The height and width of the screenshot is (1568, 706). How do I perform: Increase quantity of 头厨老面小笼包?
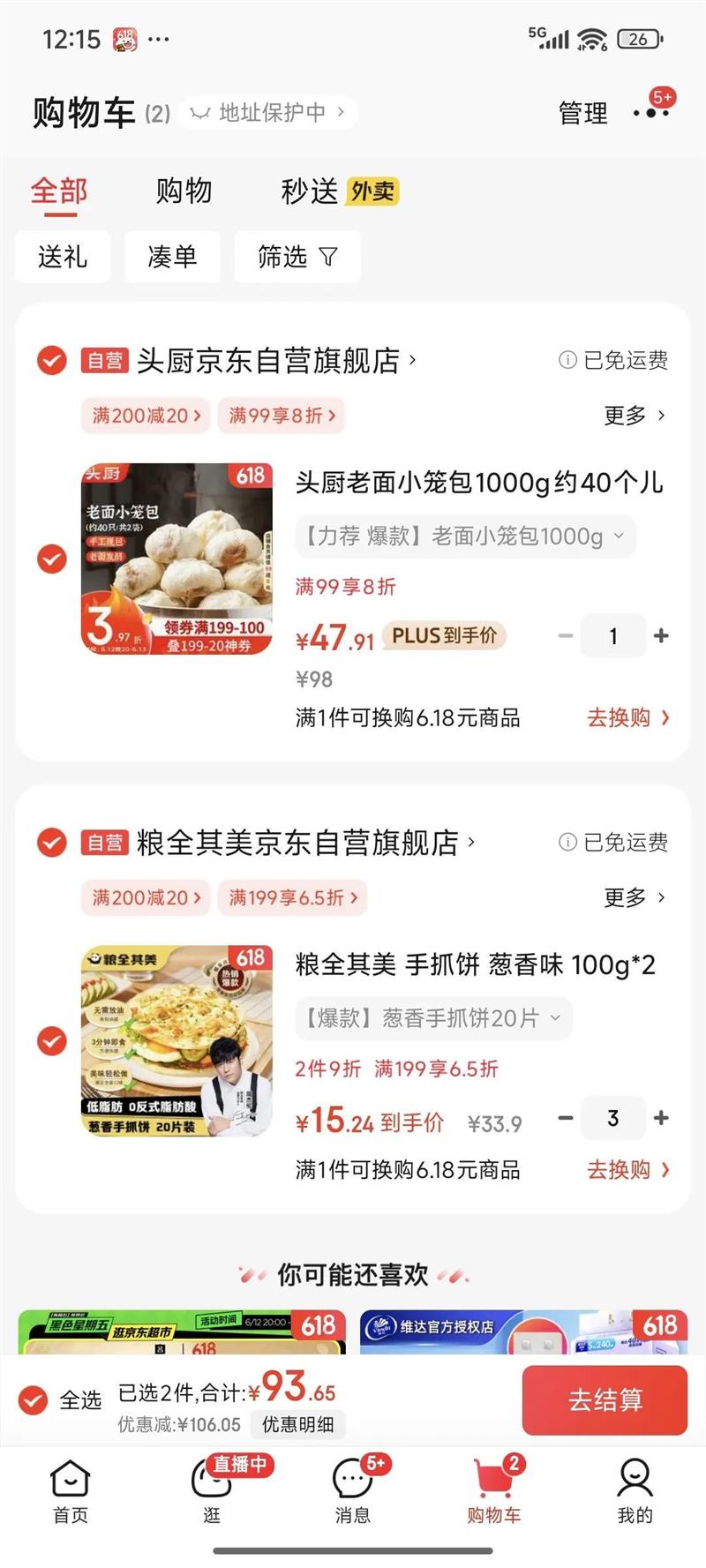coord(661,635)
